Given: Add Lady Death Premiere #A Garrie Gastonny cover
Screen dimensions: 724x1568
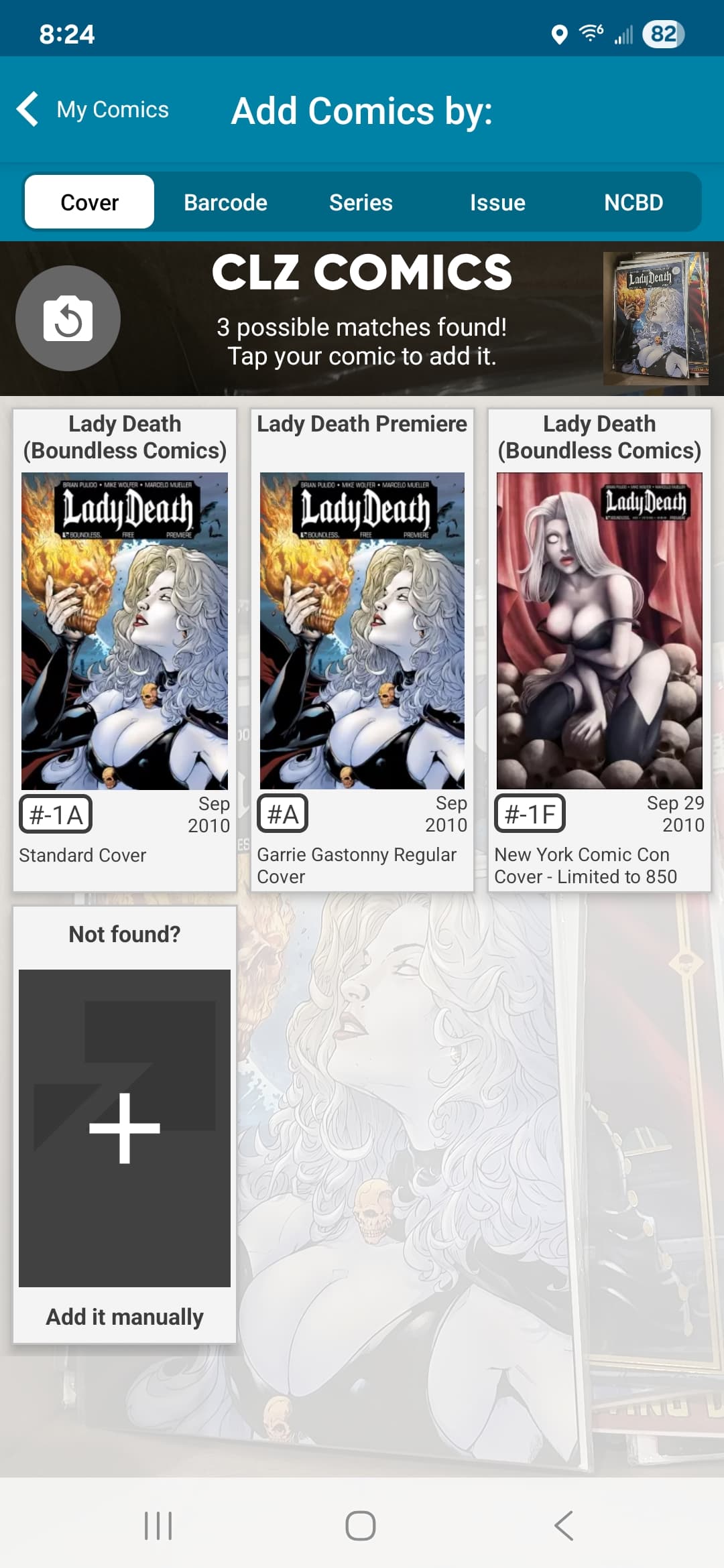Looking at the screenshot, I should [362, 650].
